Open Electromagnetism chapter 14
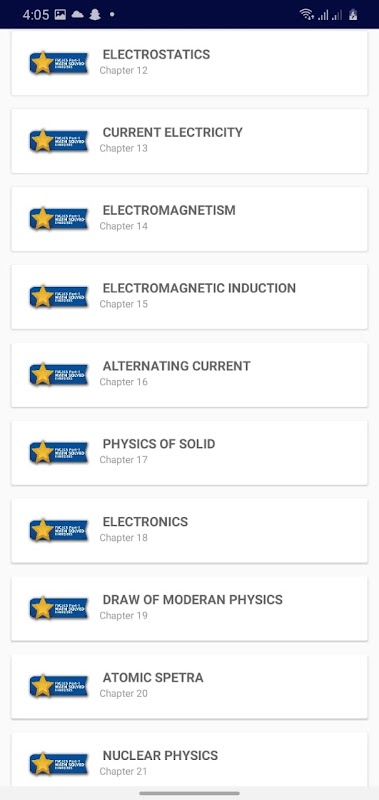This screenshot has width=379, height=800. 189,218
